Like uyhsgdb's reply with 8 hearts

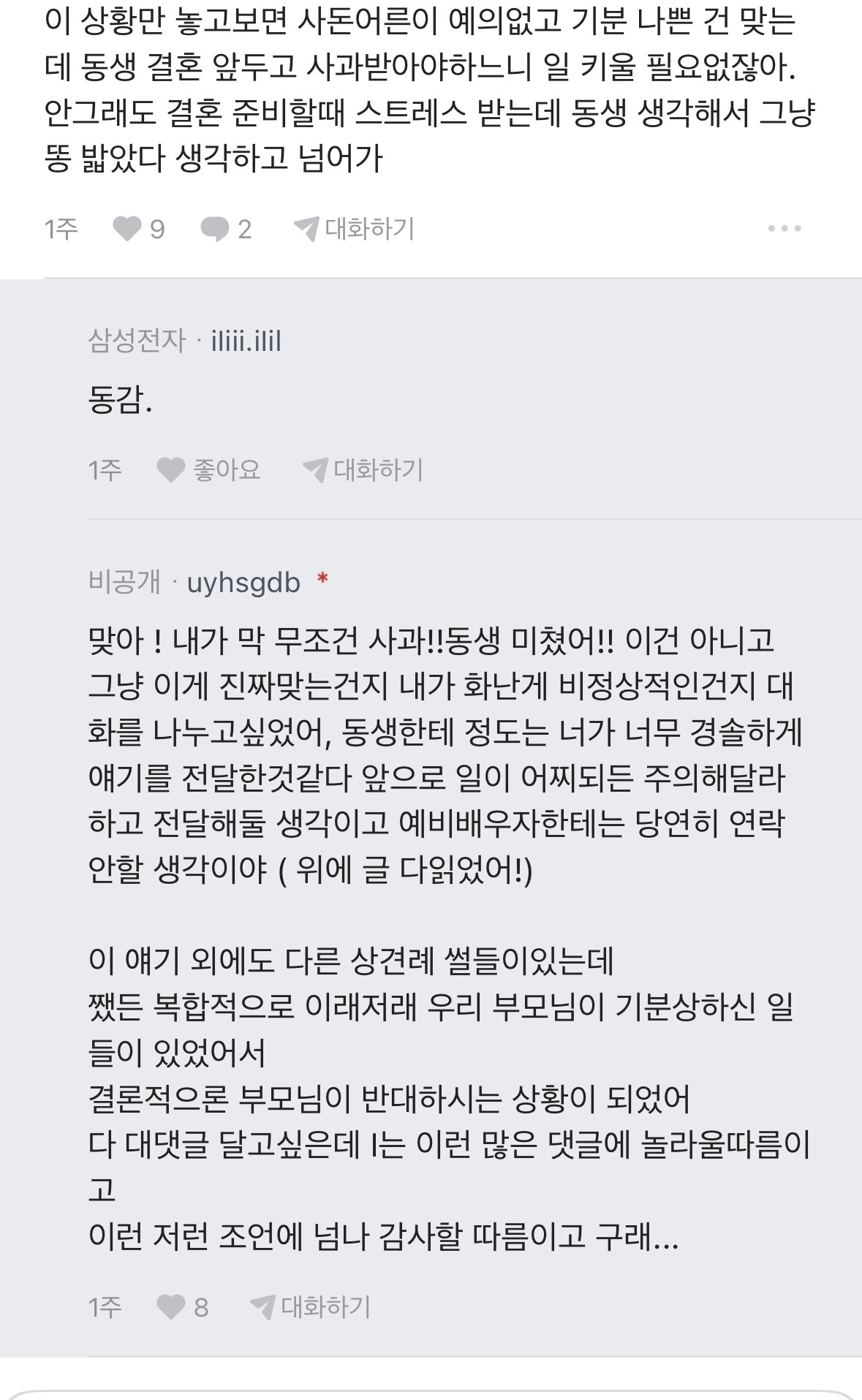[173, 1306]
